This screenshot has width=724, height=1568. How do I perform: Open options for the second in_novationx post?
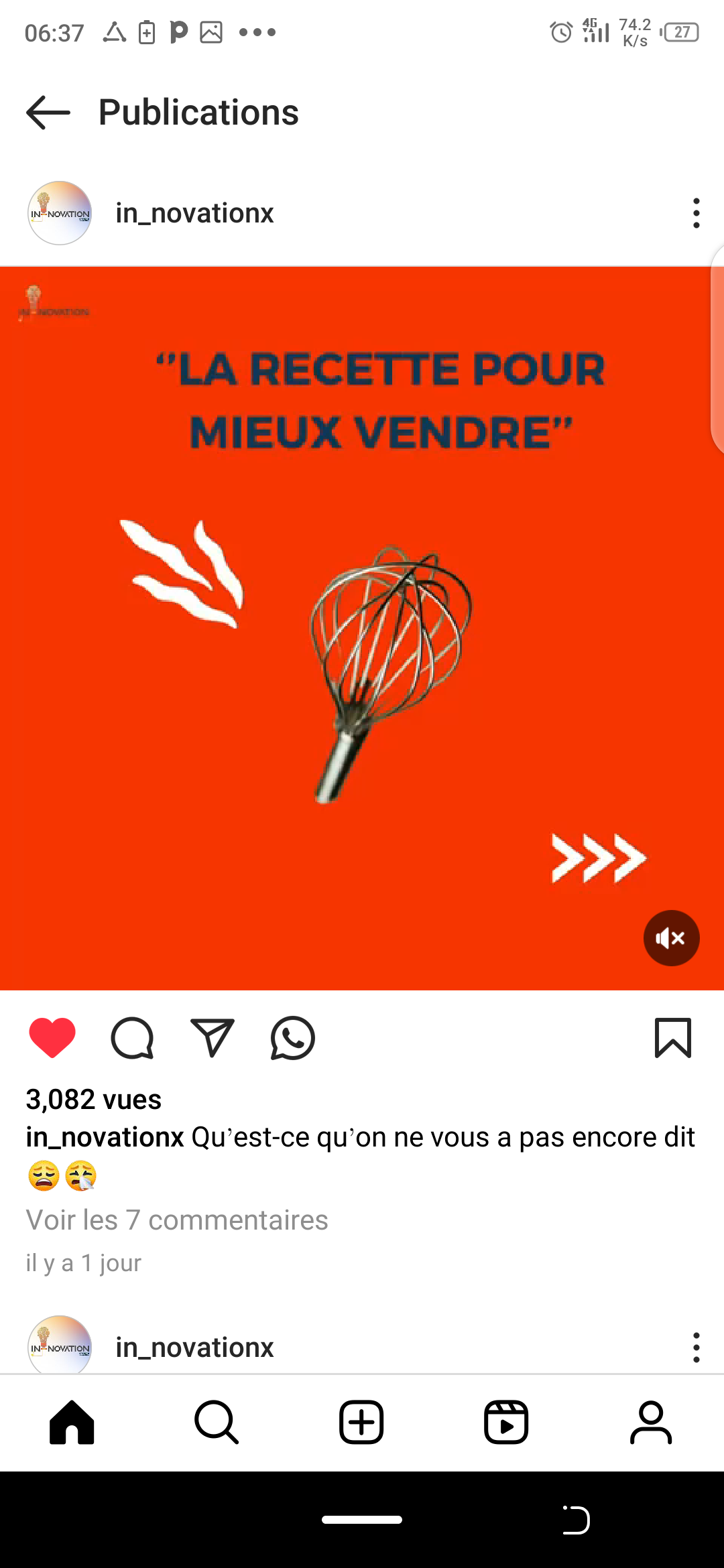697,1347
